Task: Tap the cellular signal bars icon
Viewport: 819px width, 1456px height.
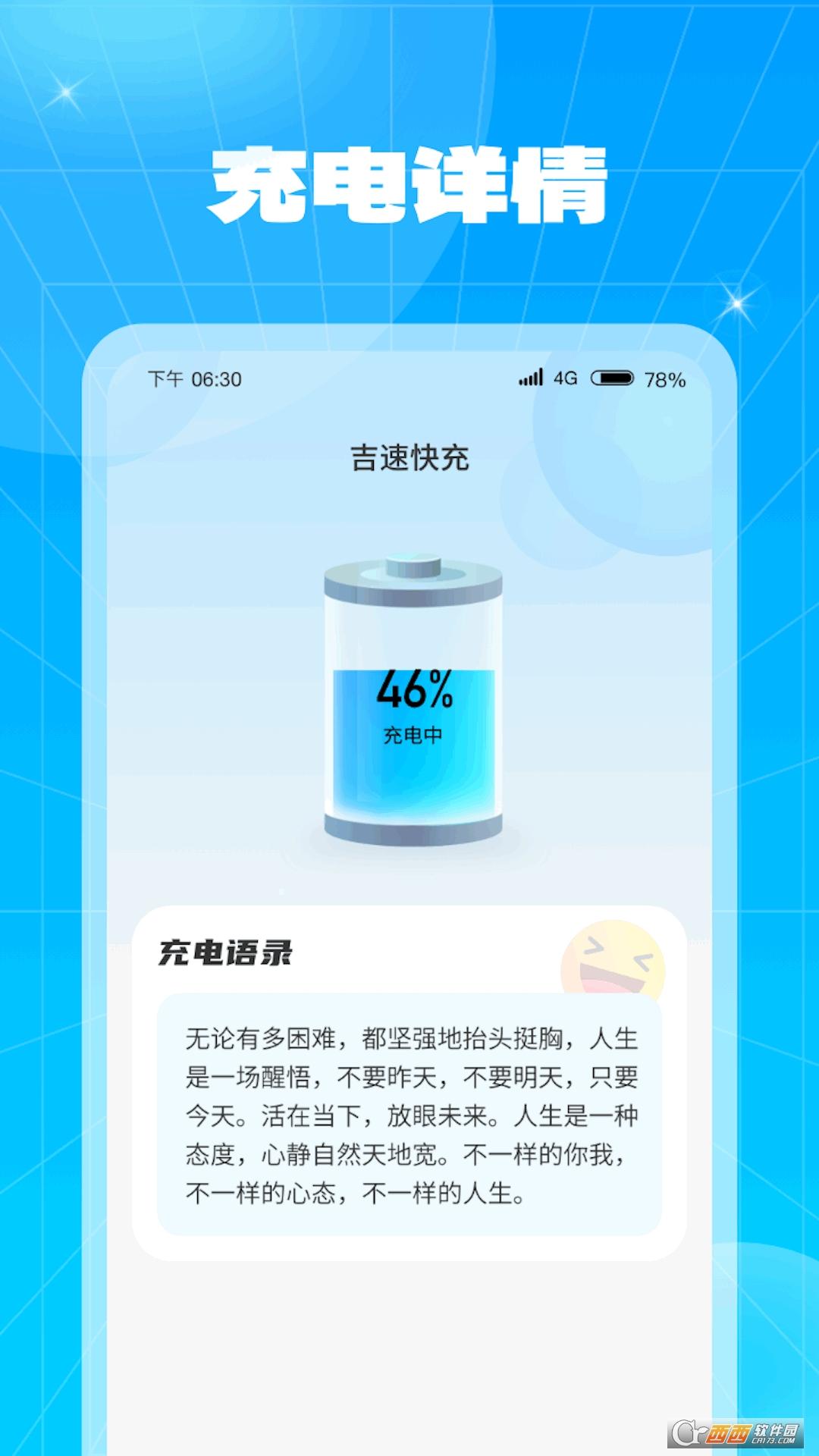Action: 531,377
